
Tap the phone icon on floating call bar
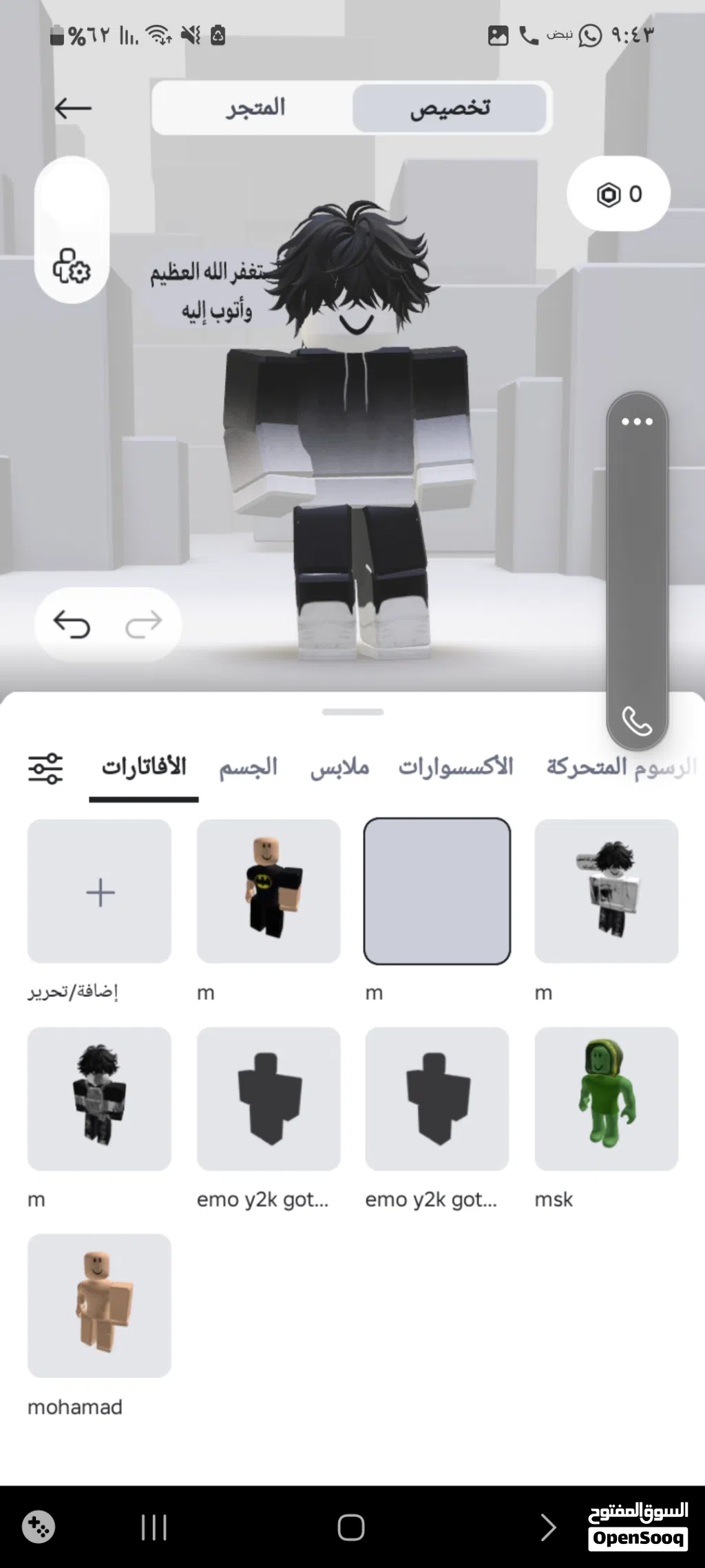pyautogui.click(x=637, y=721)
